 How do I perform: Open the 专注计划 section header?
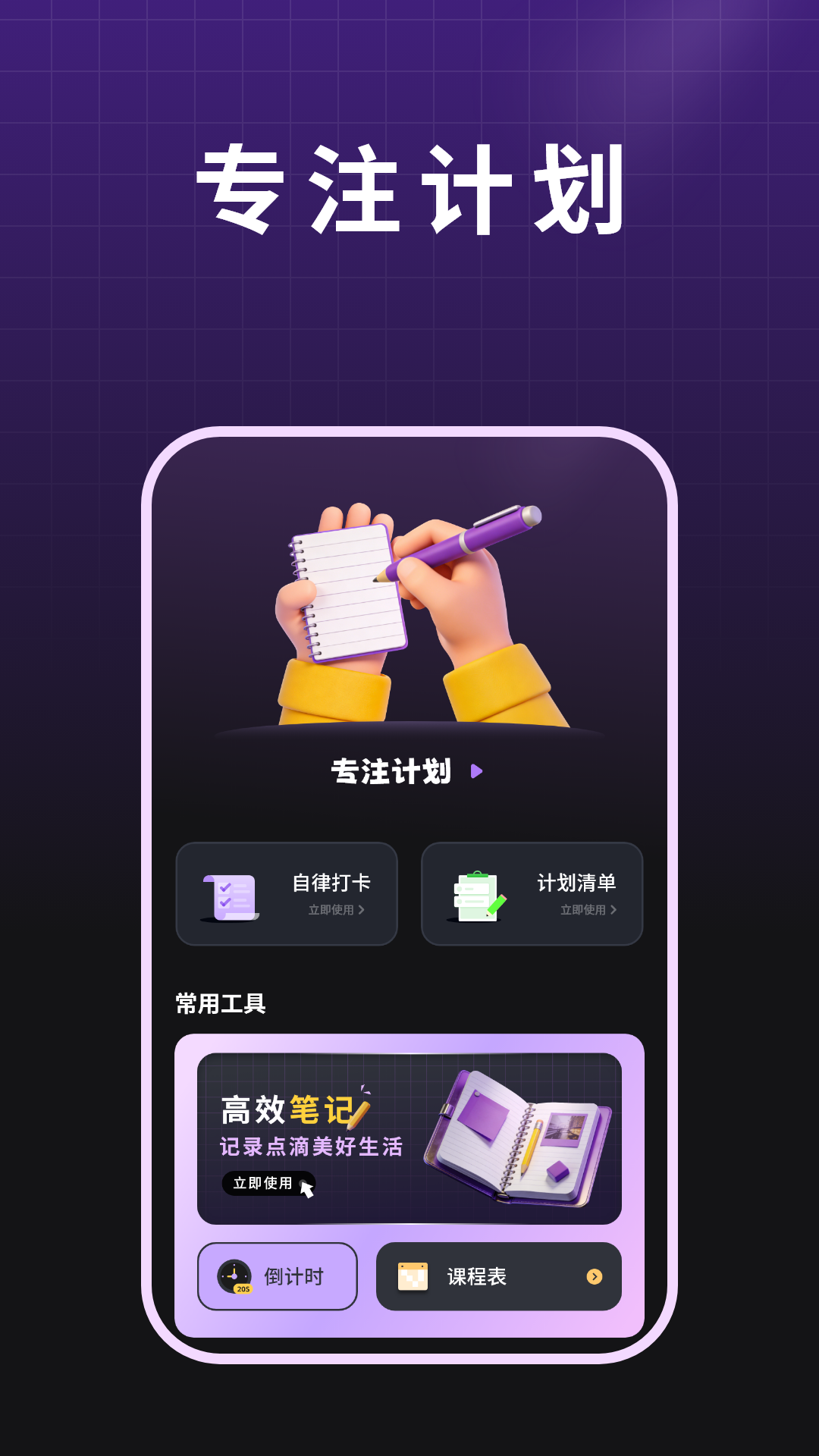(392, 772)
